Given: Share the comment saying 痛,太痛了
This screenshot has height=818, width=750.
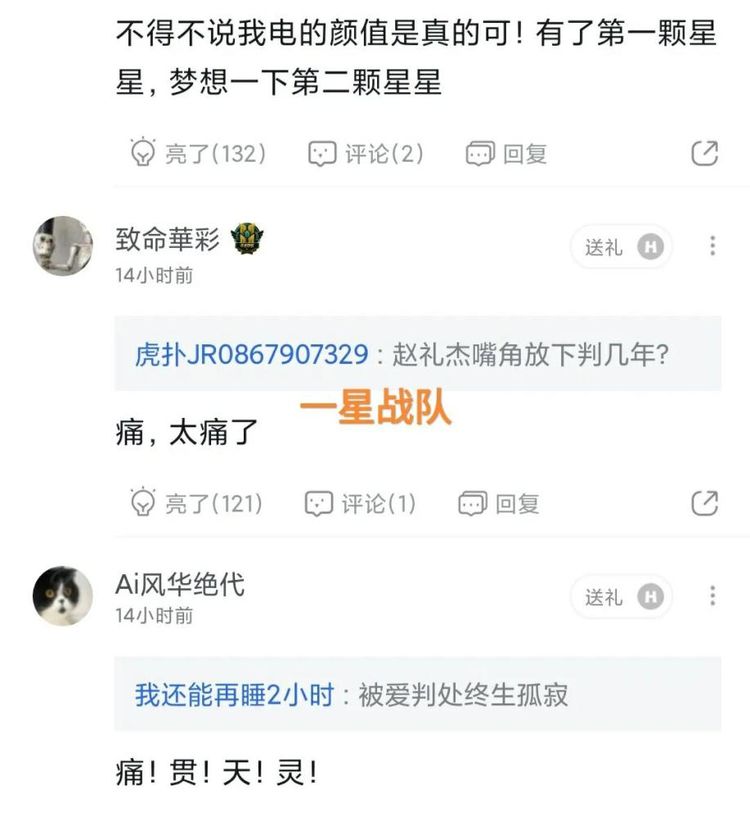Looking at the screenshot, I should tap(705, 502).
